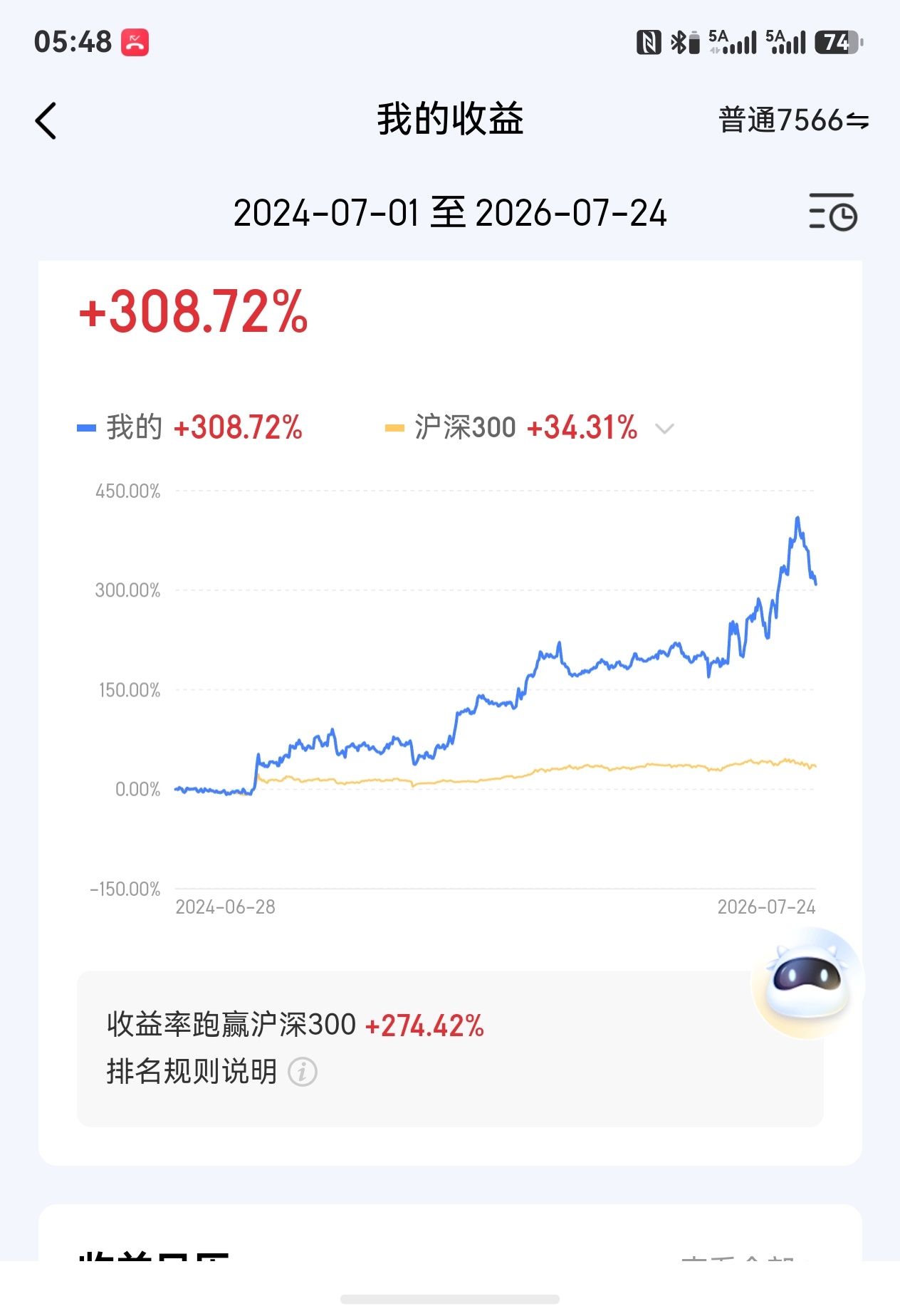Switch account via 普通7566

(794, 120)
